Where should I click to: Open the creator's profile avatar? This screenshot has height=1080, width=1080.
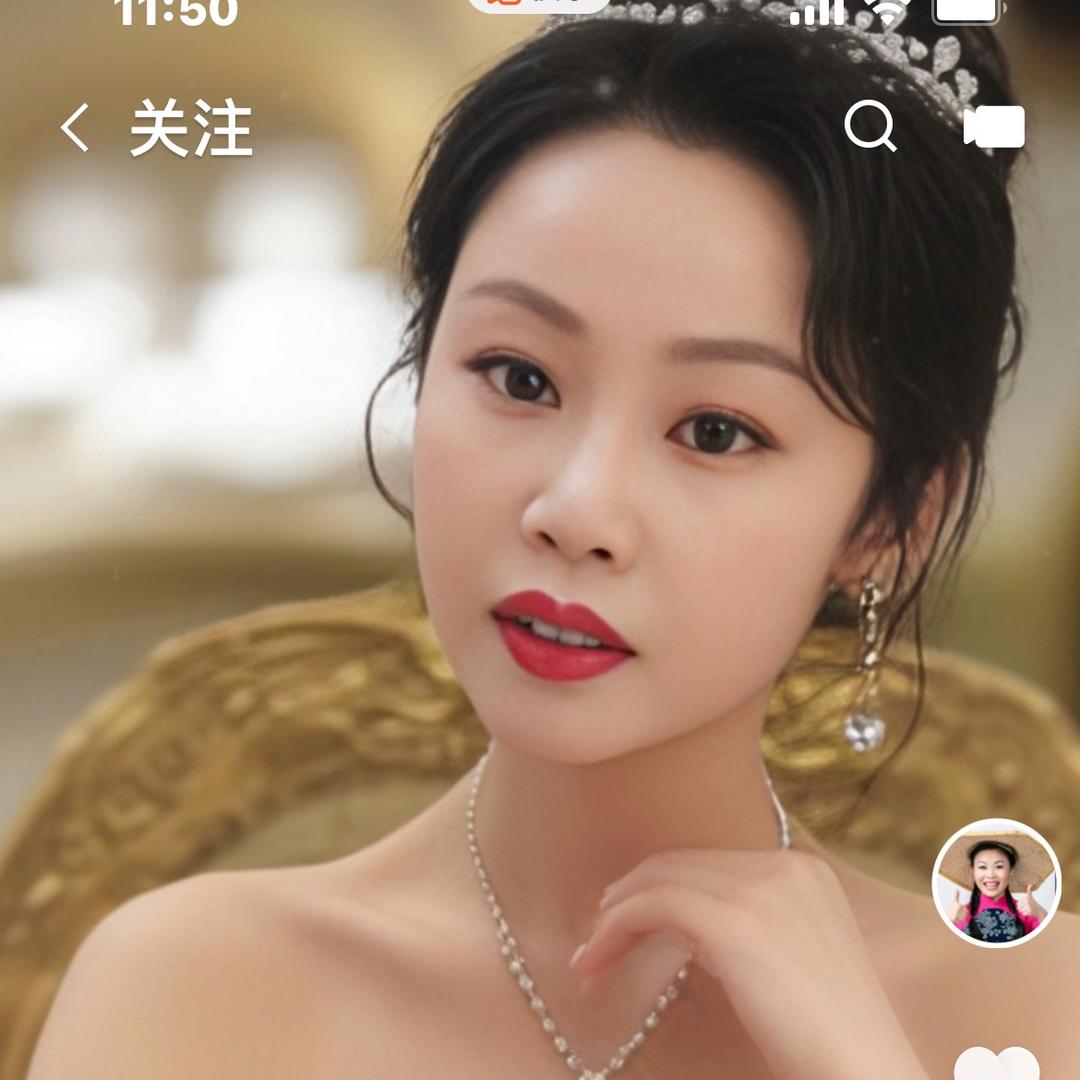[996, 883]
